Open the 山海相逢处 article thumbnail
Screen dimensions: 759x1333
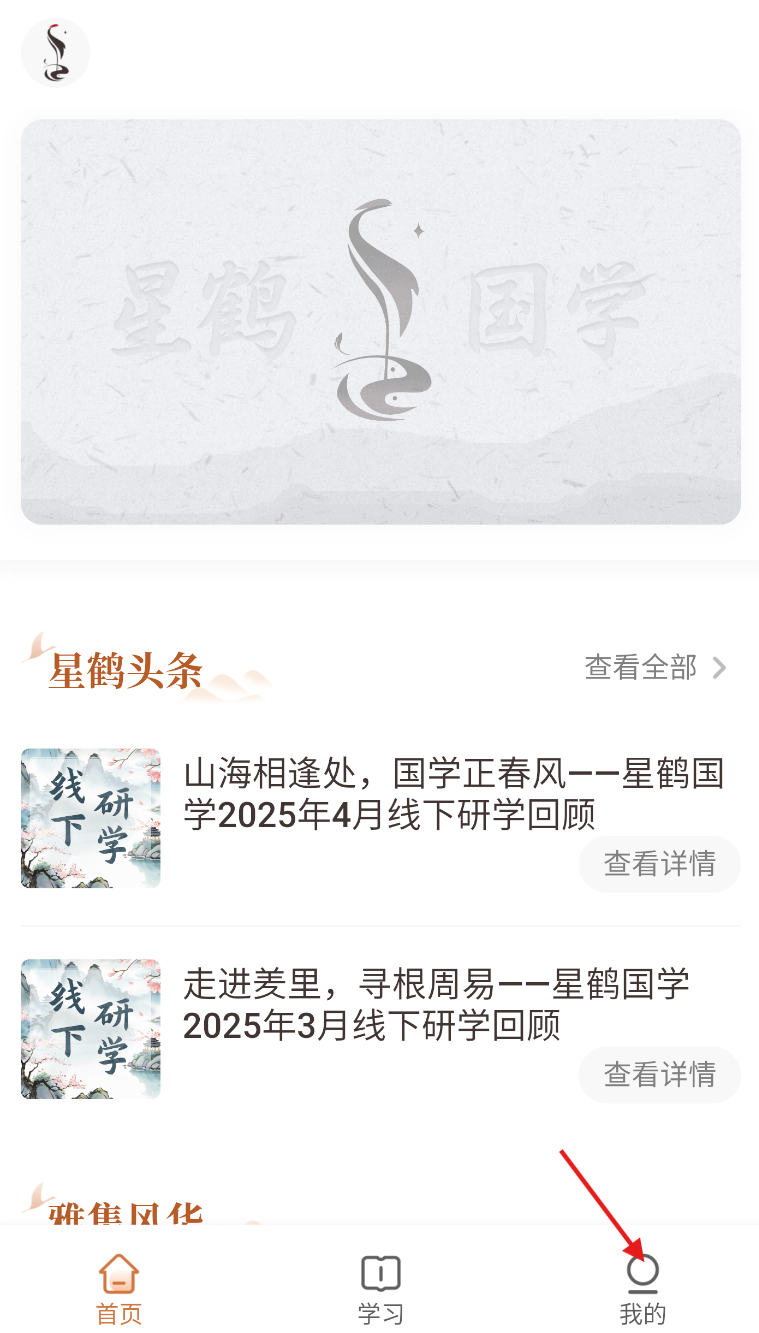coord(91,818)
